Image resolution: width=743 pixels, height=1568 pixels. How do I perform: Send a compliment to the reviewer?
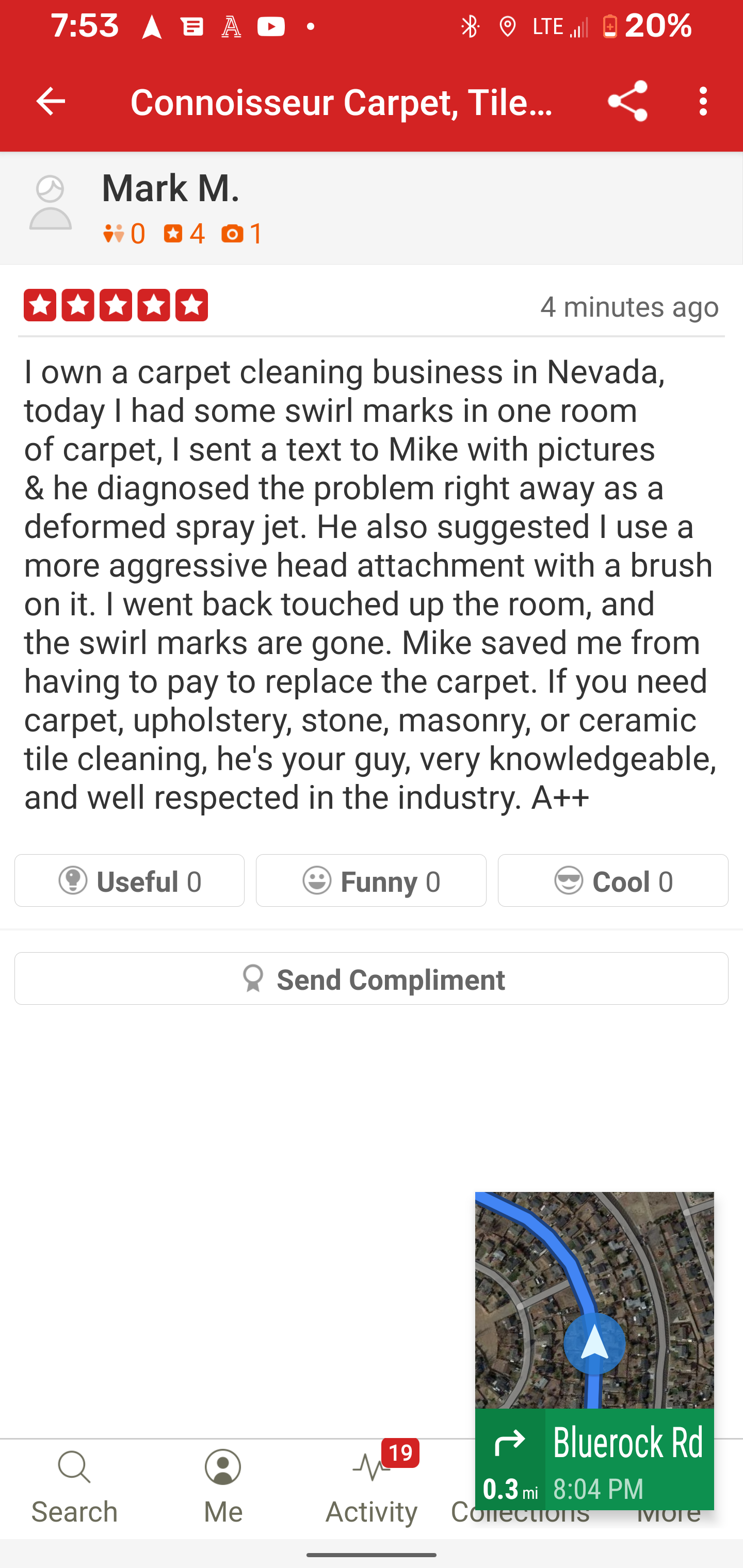(371, 979)
